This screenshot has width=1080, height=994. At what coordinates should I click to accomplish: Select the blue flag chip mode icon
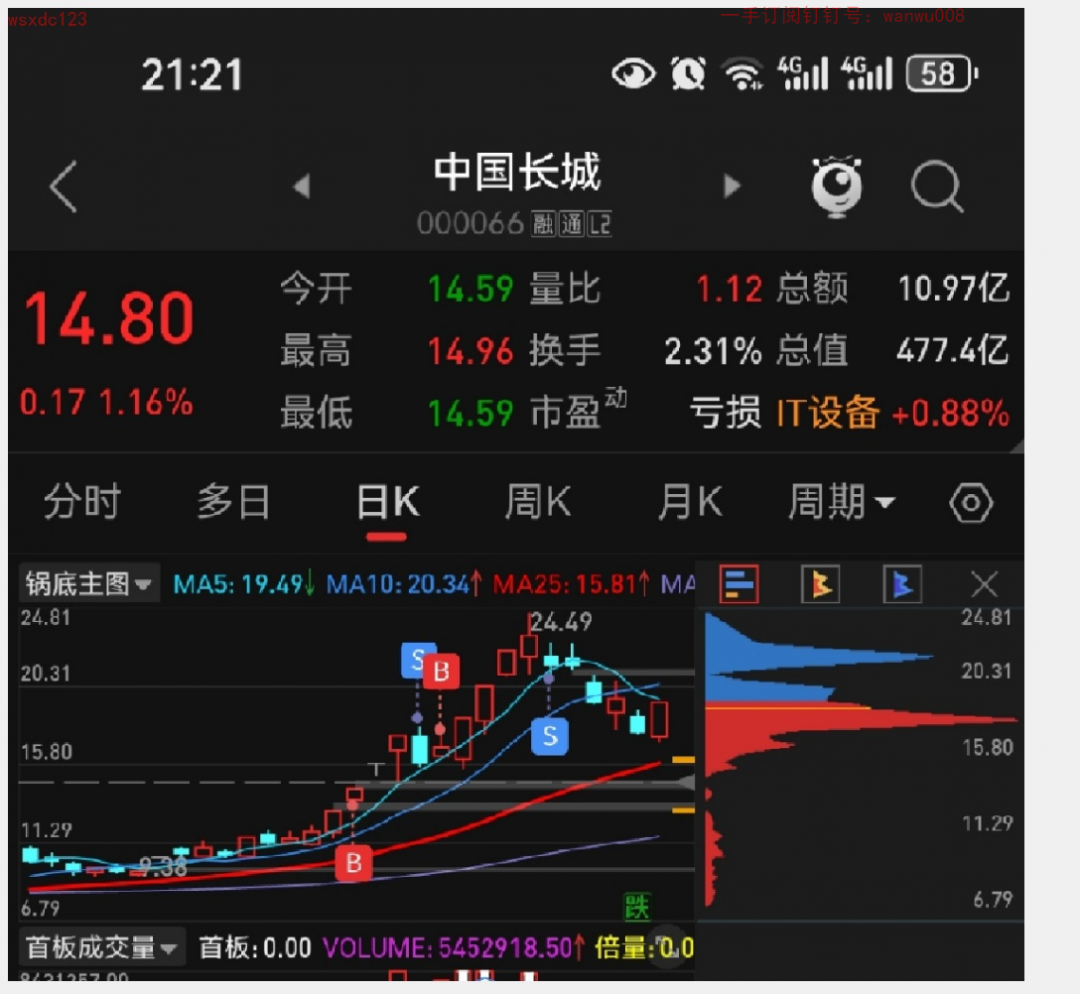point(901,585)
